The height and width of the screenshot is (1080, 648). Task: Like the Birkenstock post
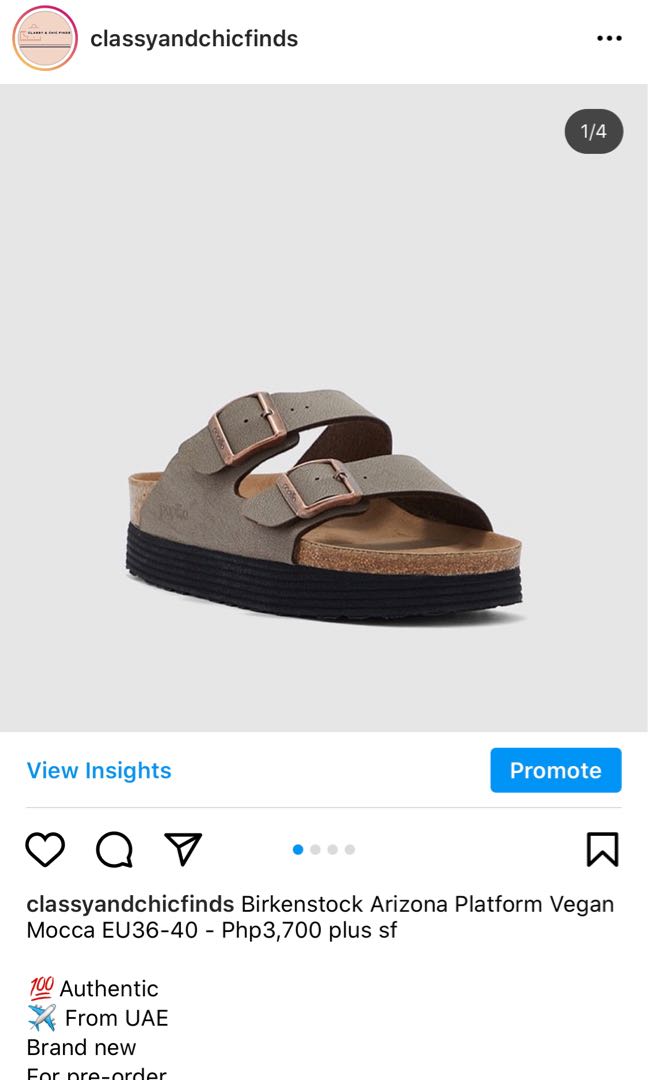click(x=45, y=850)
